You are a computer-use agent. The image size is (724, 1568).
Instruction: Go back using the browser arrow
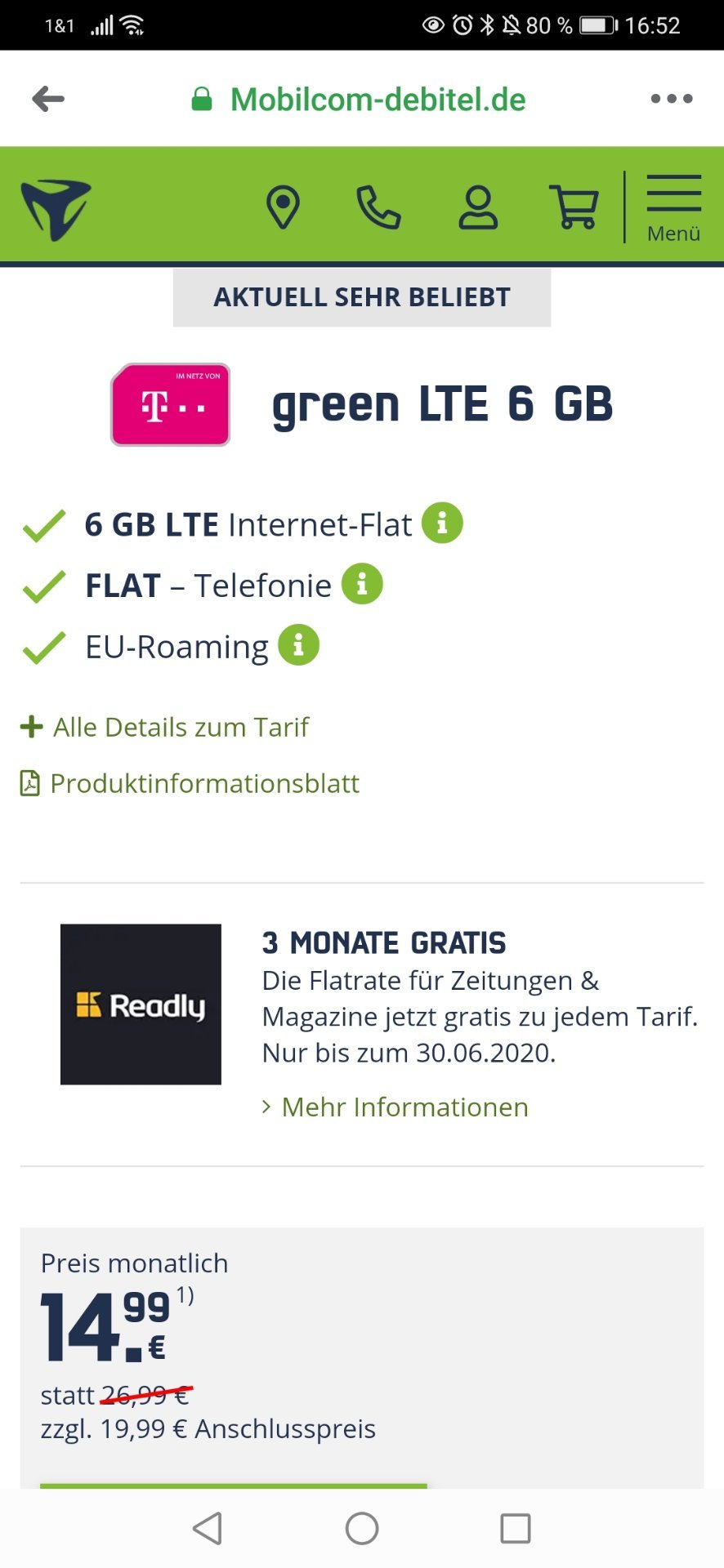point(48,99)
